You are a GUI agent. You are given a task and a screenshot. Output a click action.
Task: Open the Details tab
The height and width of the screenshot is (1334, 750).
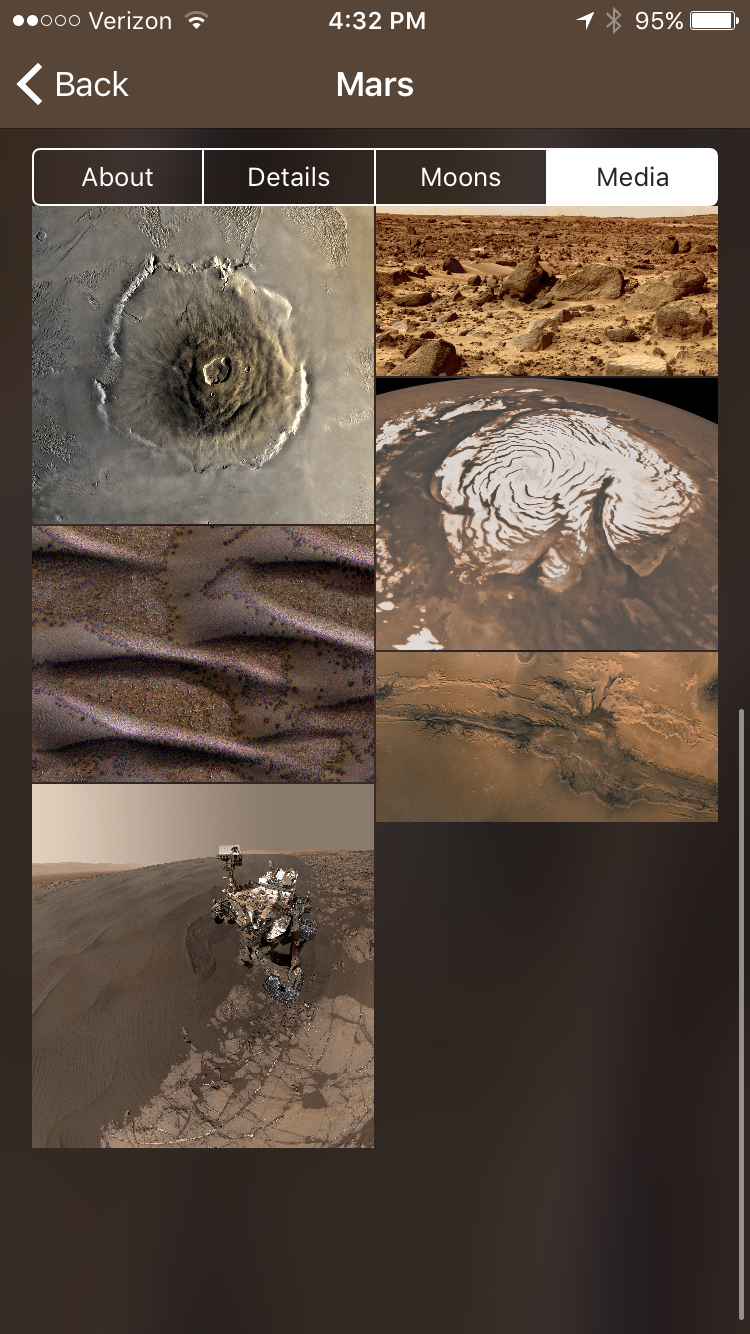click(289, 177)
